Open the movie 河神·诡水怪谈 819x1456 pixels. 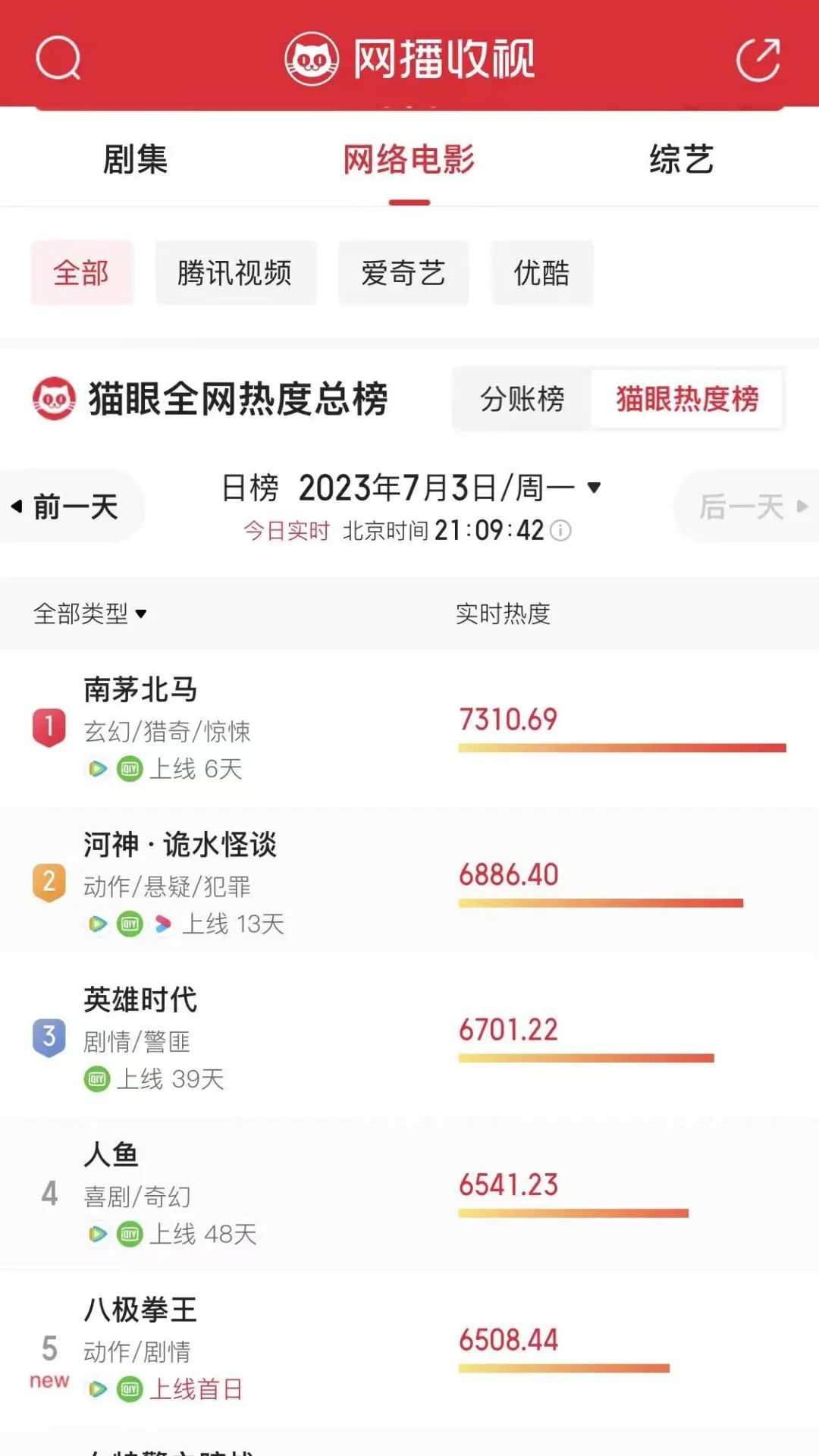point(180,845)
